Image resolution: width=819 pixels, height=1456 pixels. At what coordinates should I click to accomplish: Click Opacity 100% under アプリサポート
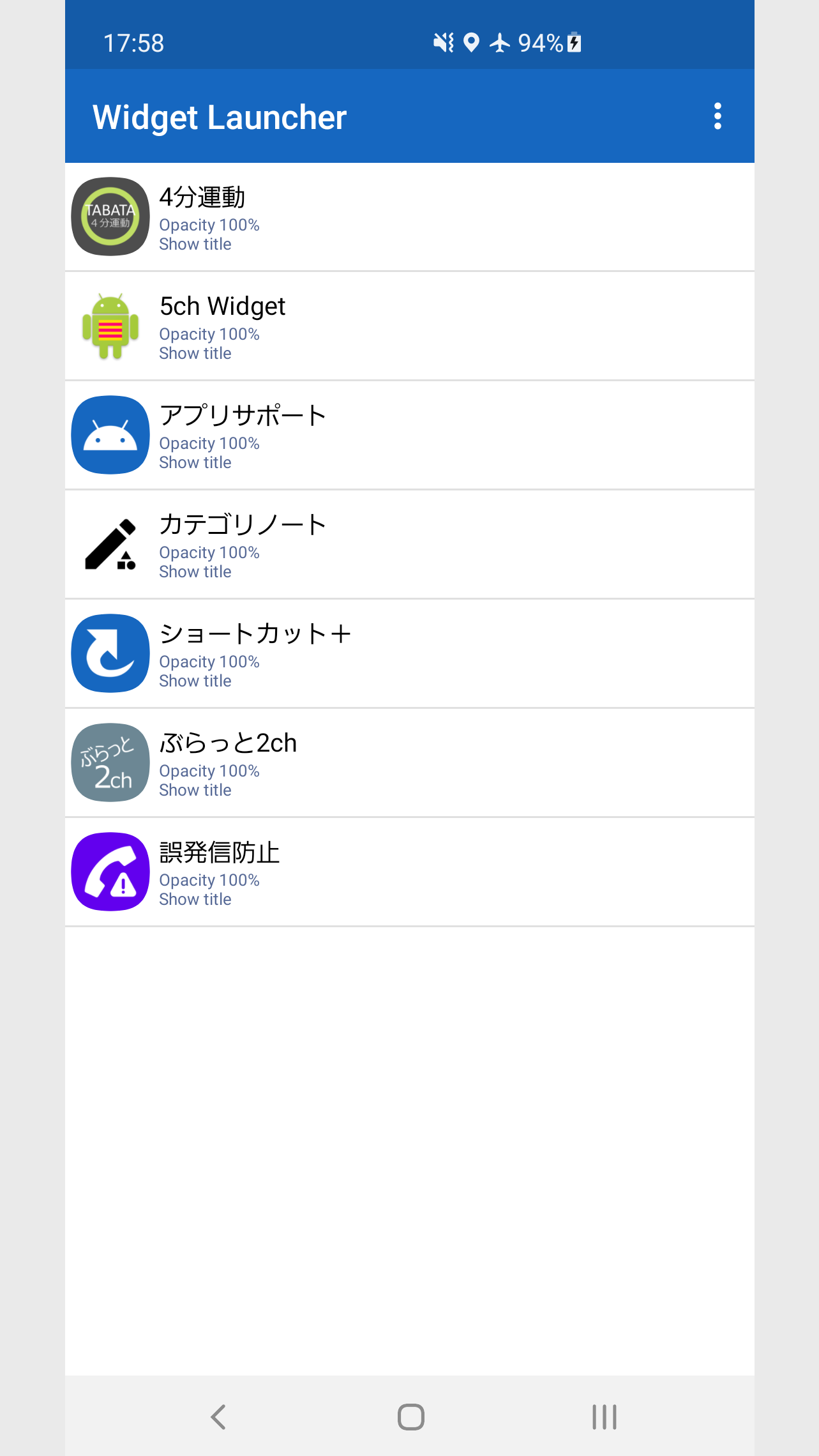pos(209,443)
